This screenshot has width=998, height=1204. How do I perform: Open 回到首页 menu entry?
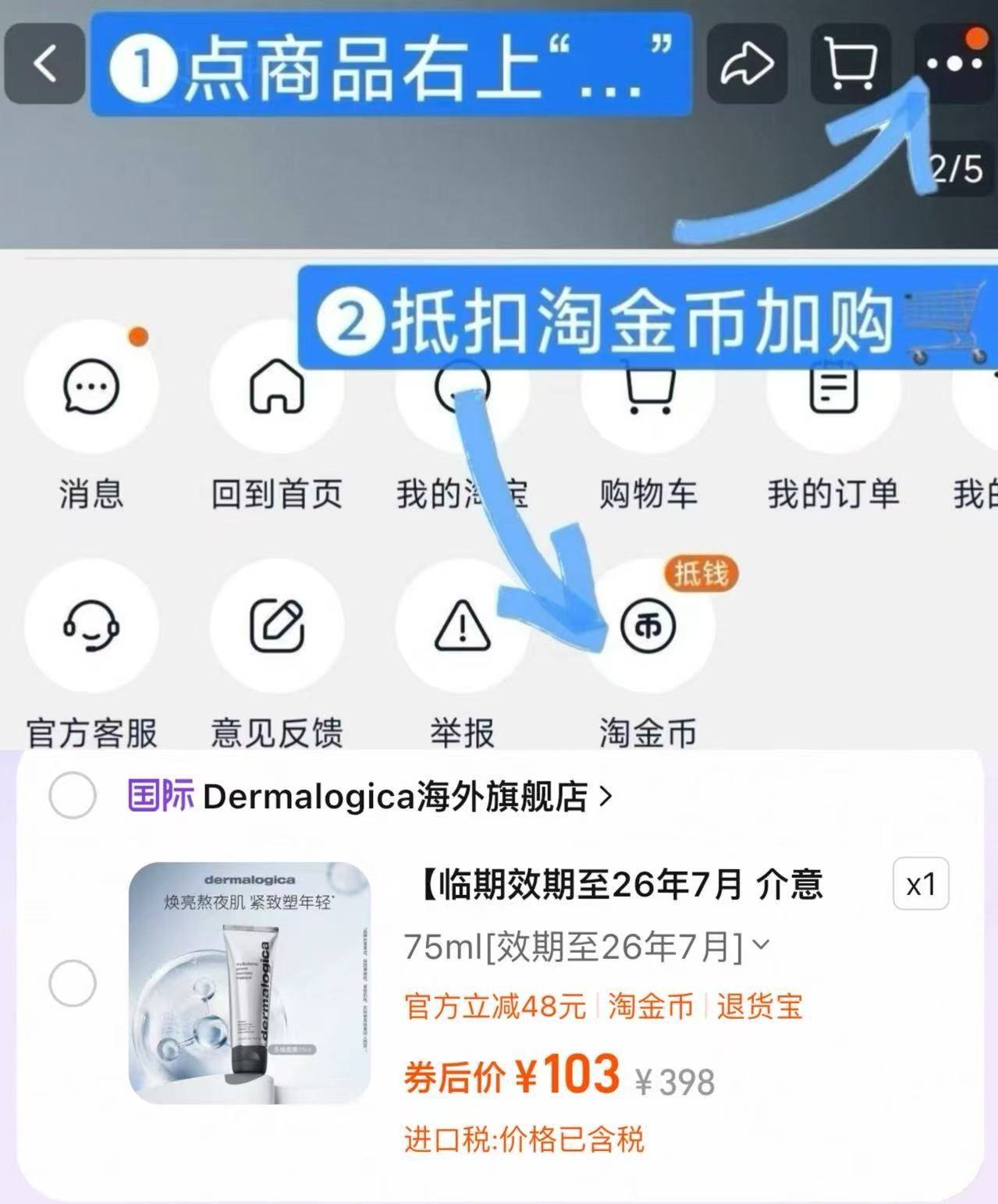click(277, 388)
